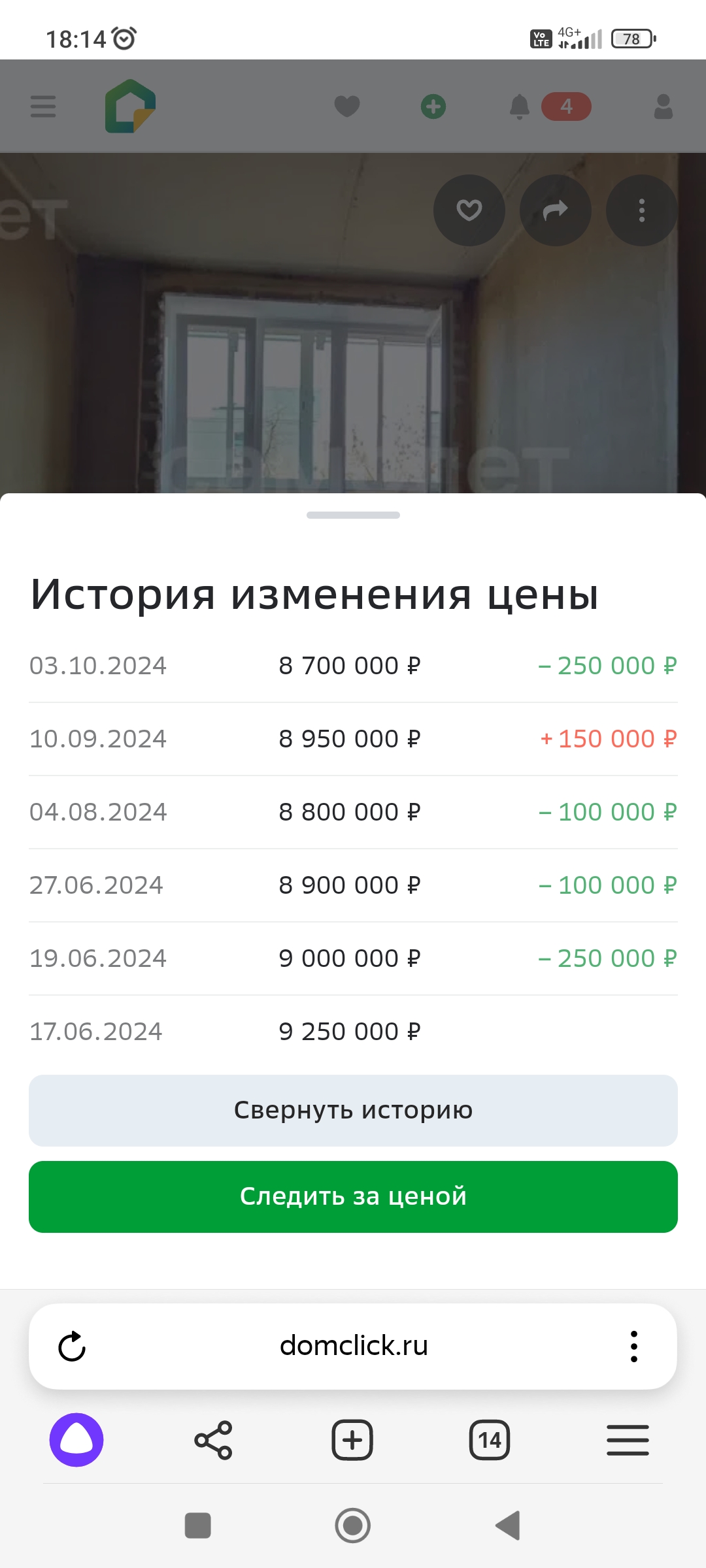Go back with the system back button
This screenshot has height=1568, width=706.
tap(509, 1526)
